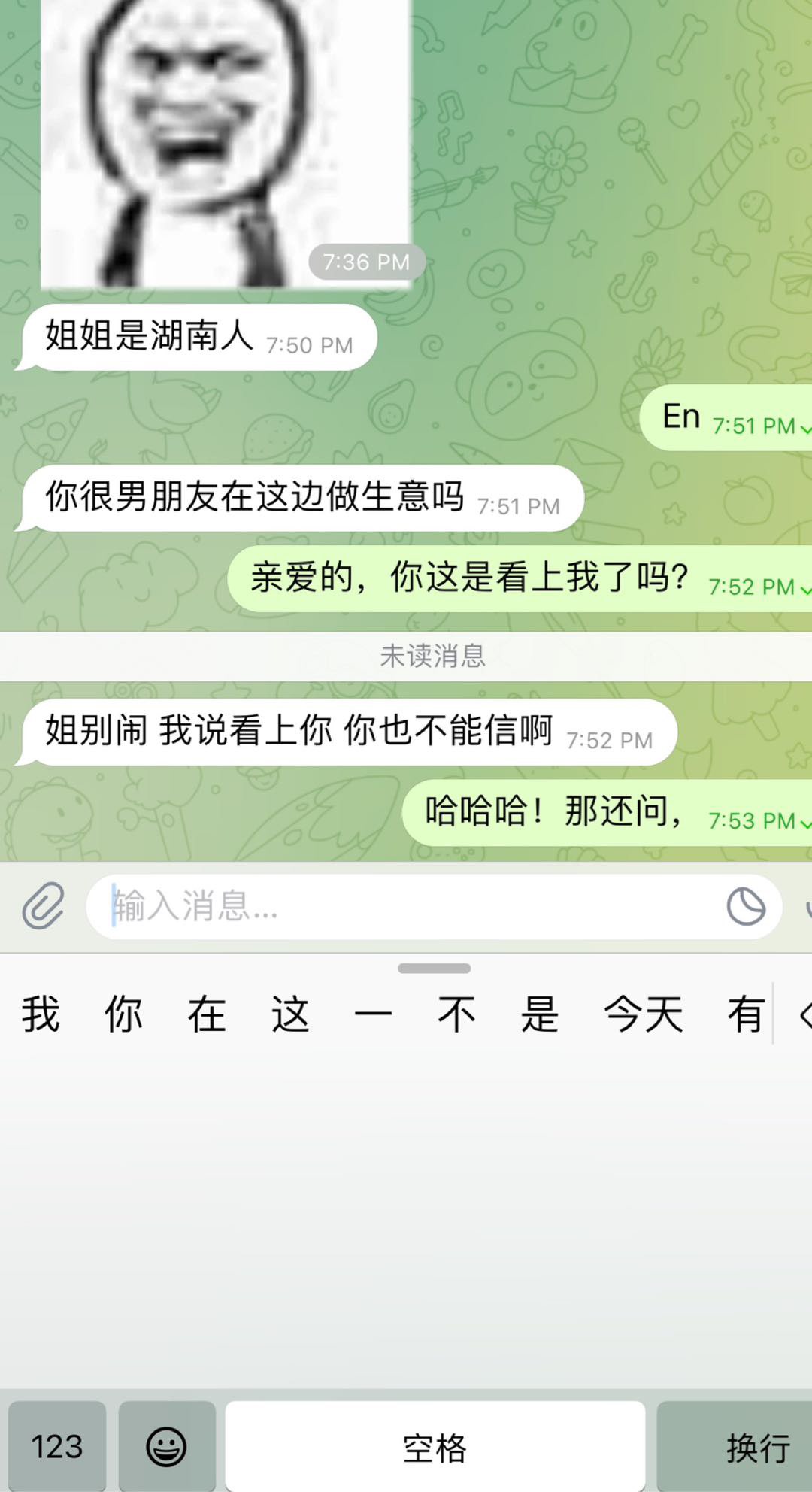Tap the paperclip attach icon

click(43, 905)
